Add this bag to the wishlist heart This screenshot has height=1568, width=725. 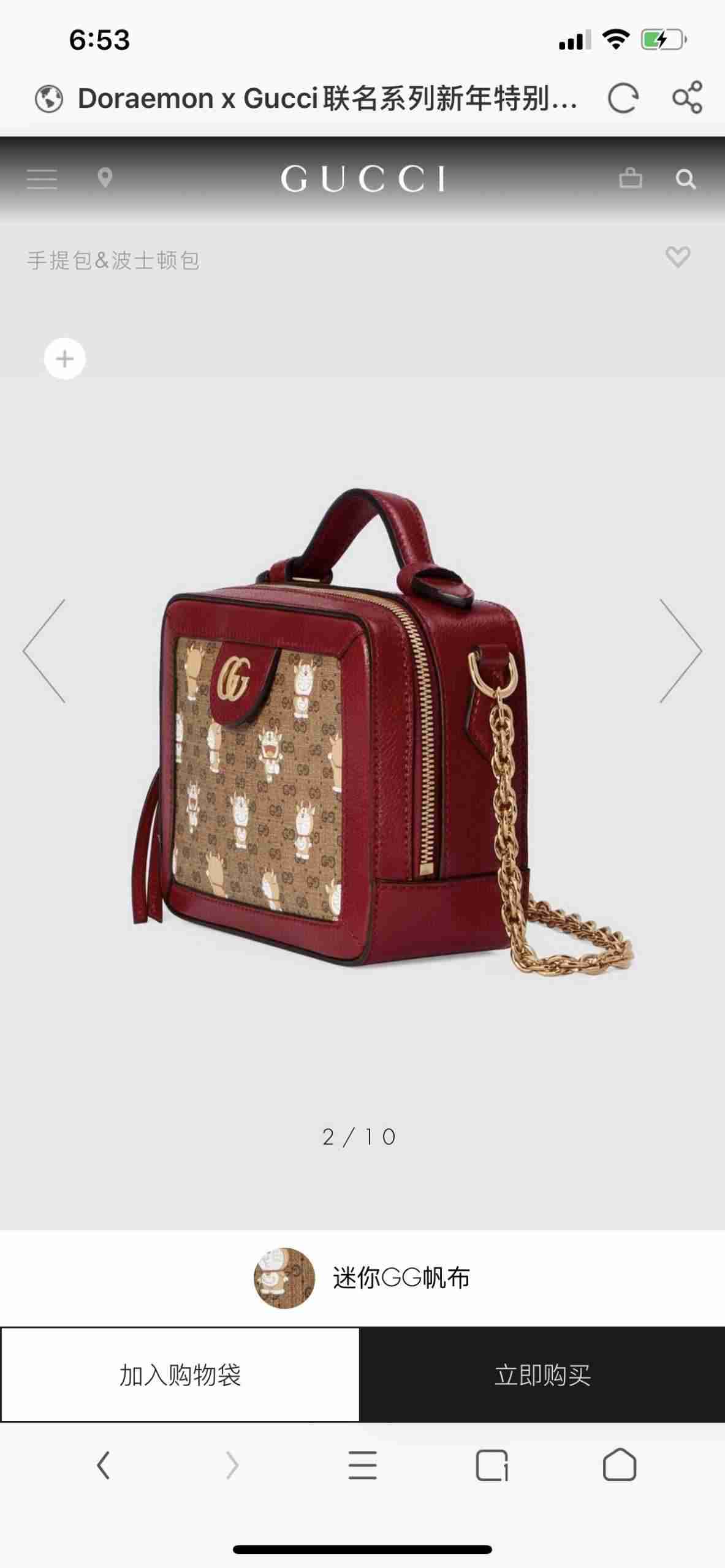coord(678,257)
